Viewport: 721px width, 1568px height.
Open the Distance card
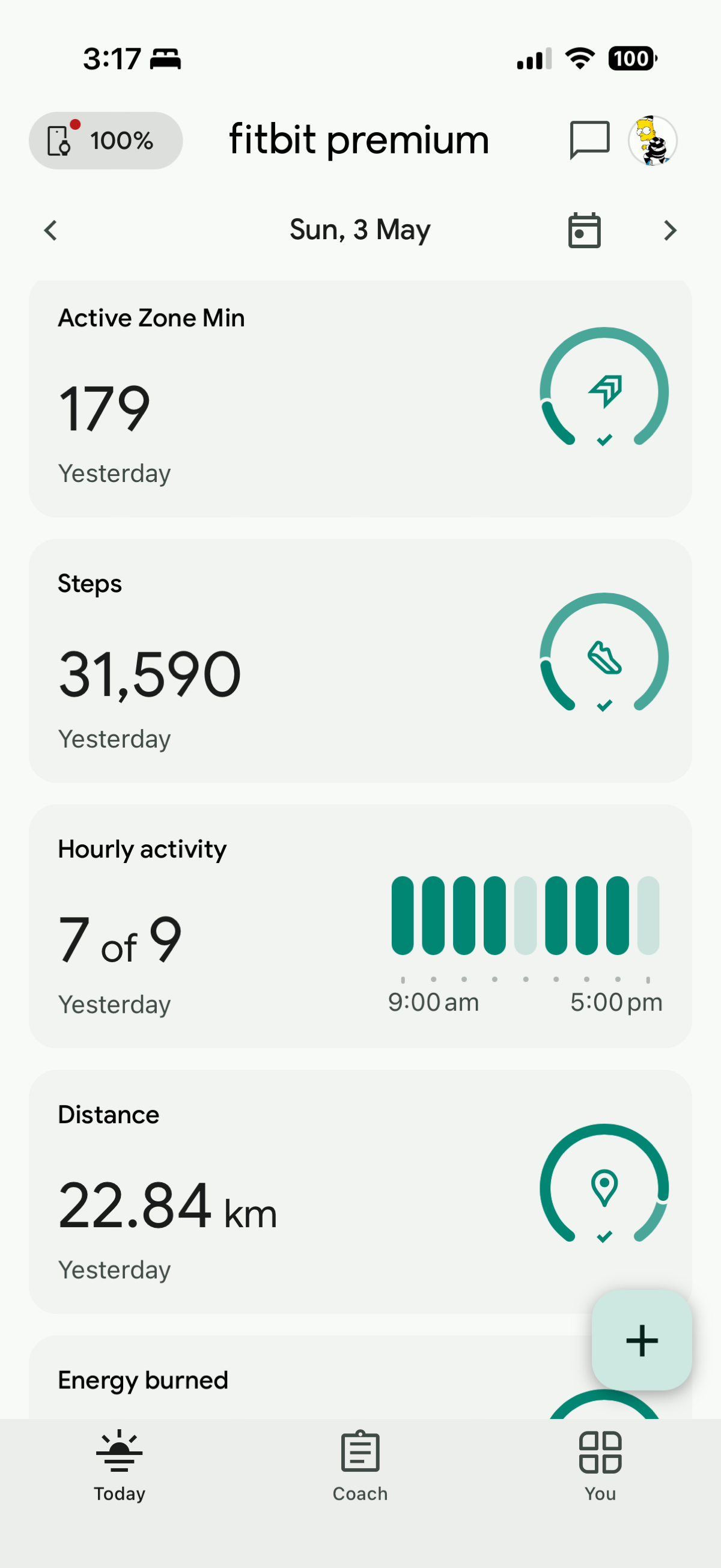point(360,1192)
